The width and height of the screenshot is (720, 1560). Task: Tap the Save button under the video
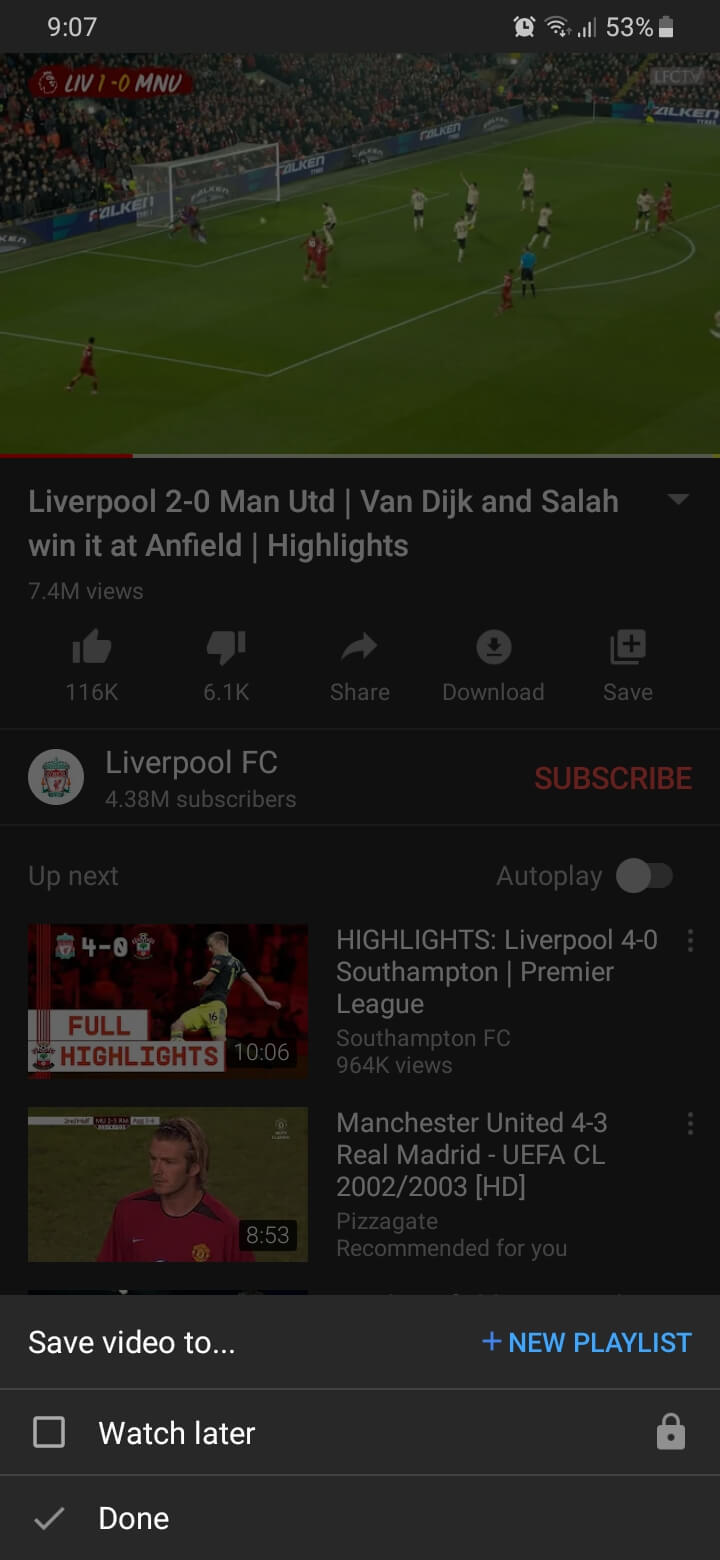pyautogui.click(x=627, y=664)
